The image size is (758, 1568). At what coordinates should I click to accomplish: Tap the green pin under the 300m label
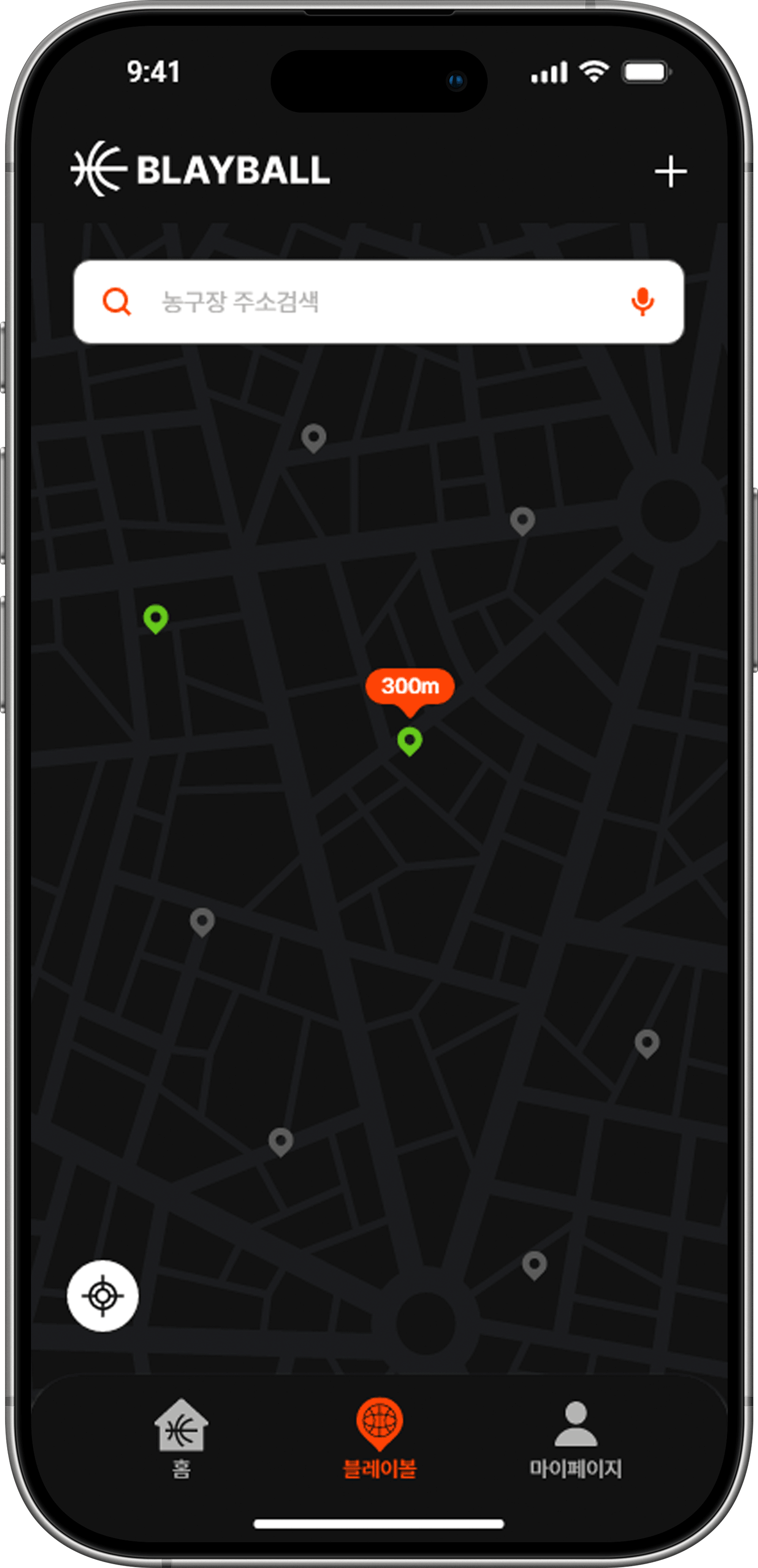tap(410, 741)
